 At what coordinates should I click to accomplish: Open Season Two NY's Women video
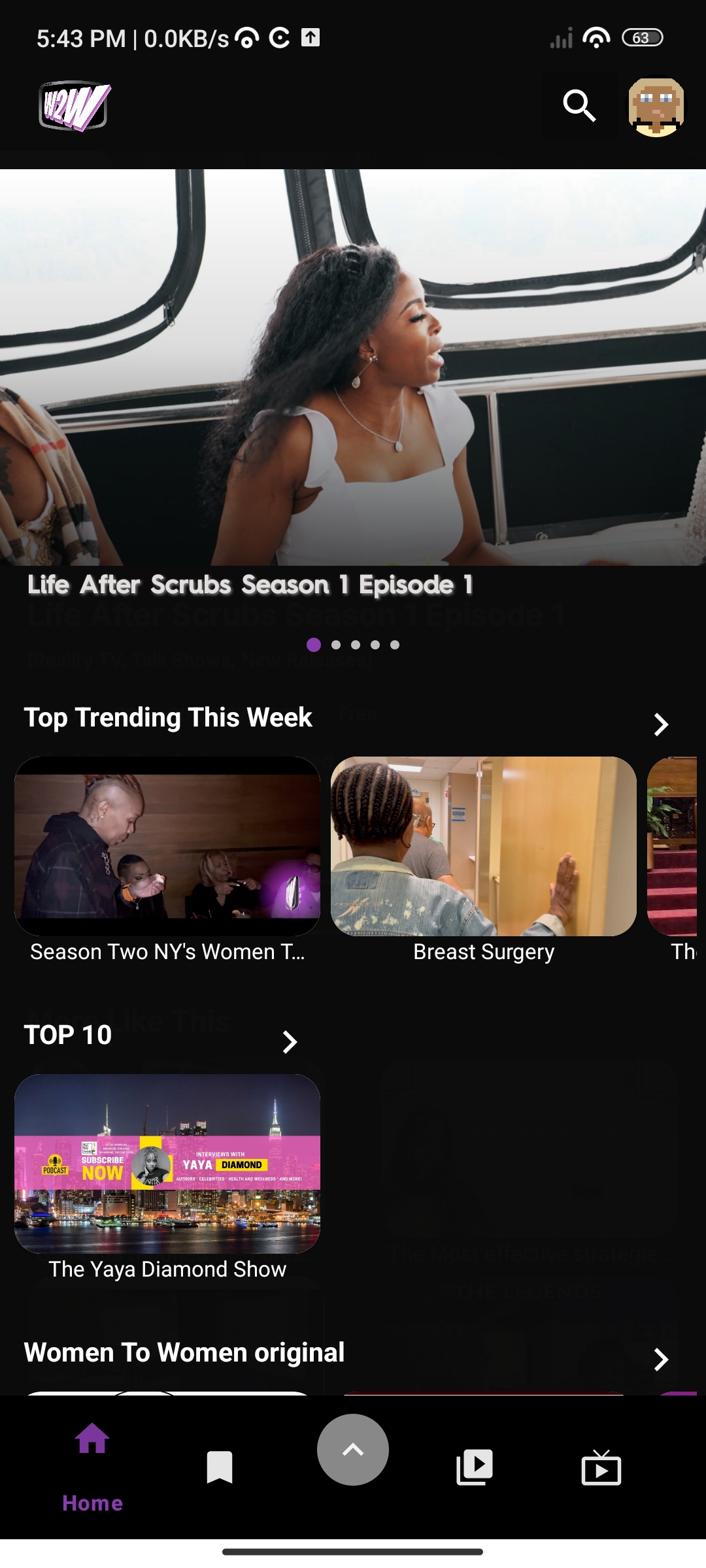point(167,846)
